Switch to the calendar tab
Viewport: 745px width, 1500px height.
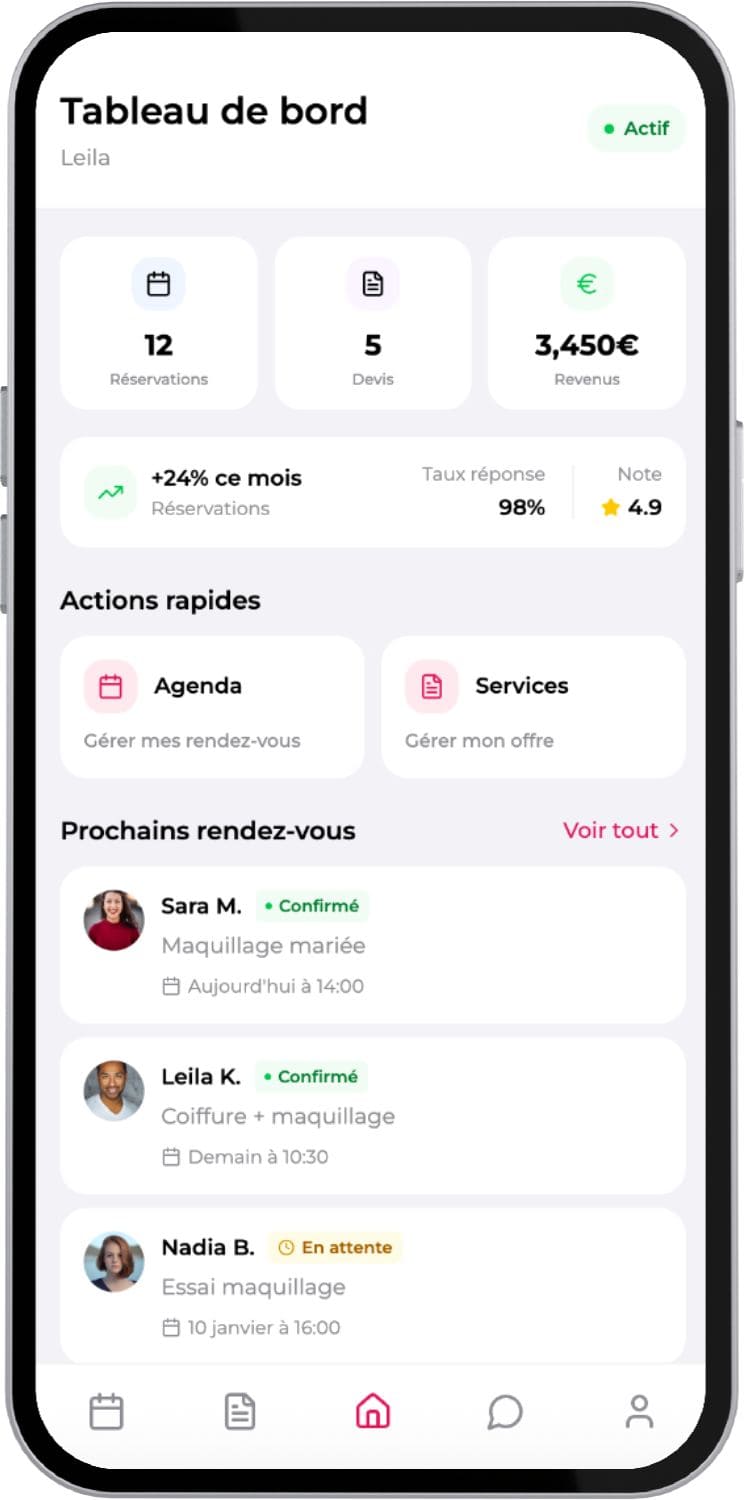pyautogui.click(x=106, y=1412)
